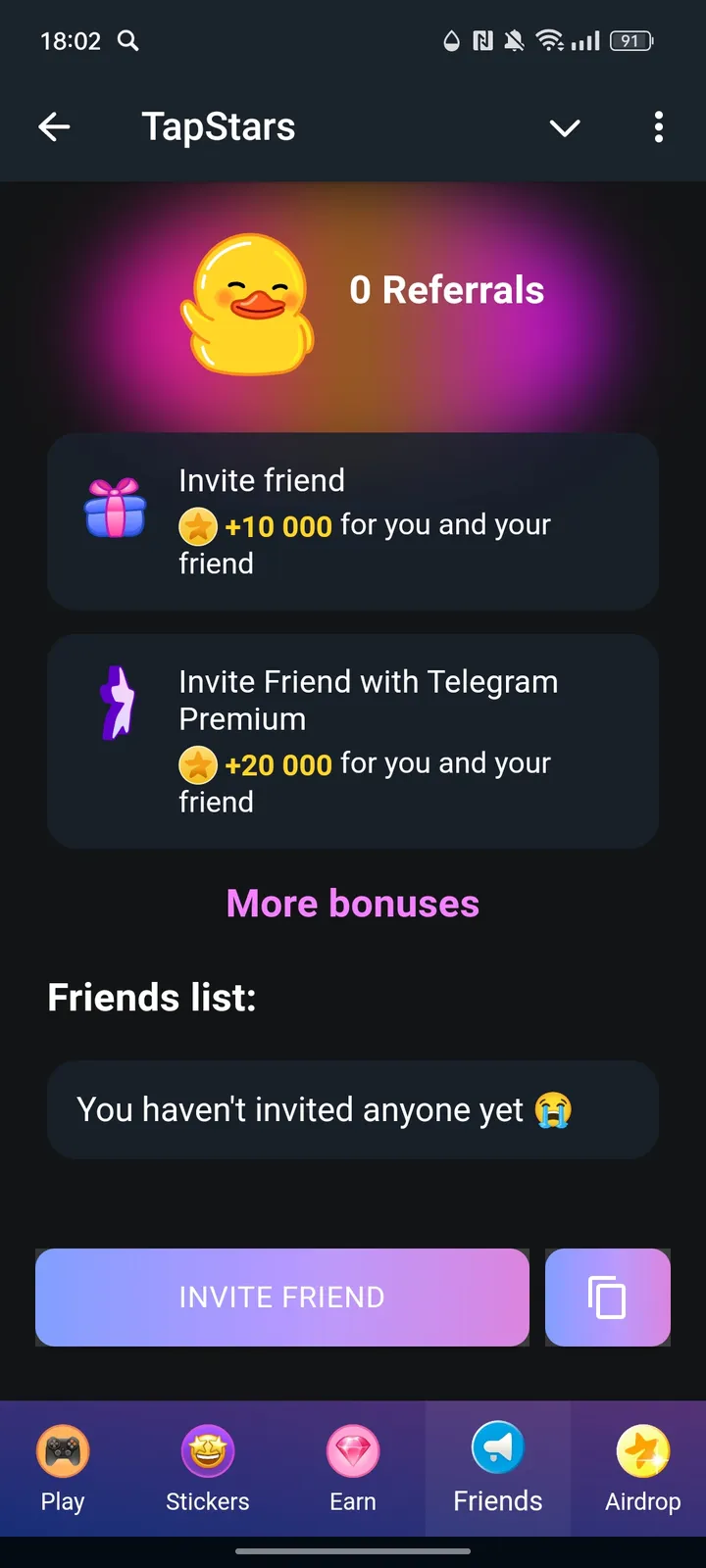Open the three-dot overflow menu
This screenshot has height=1568, width=706.
(659, 127)
